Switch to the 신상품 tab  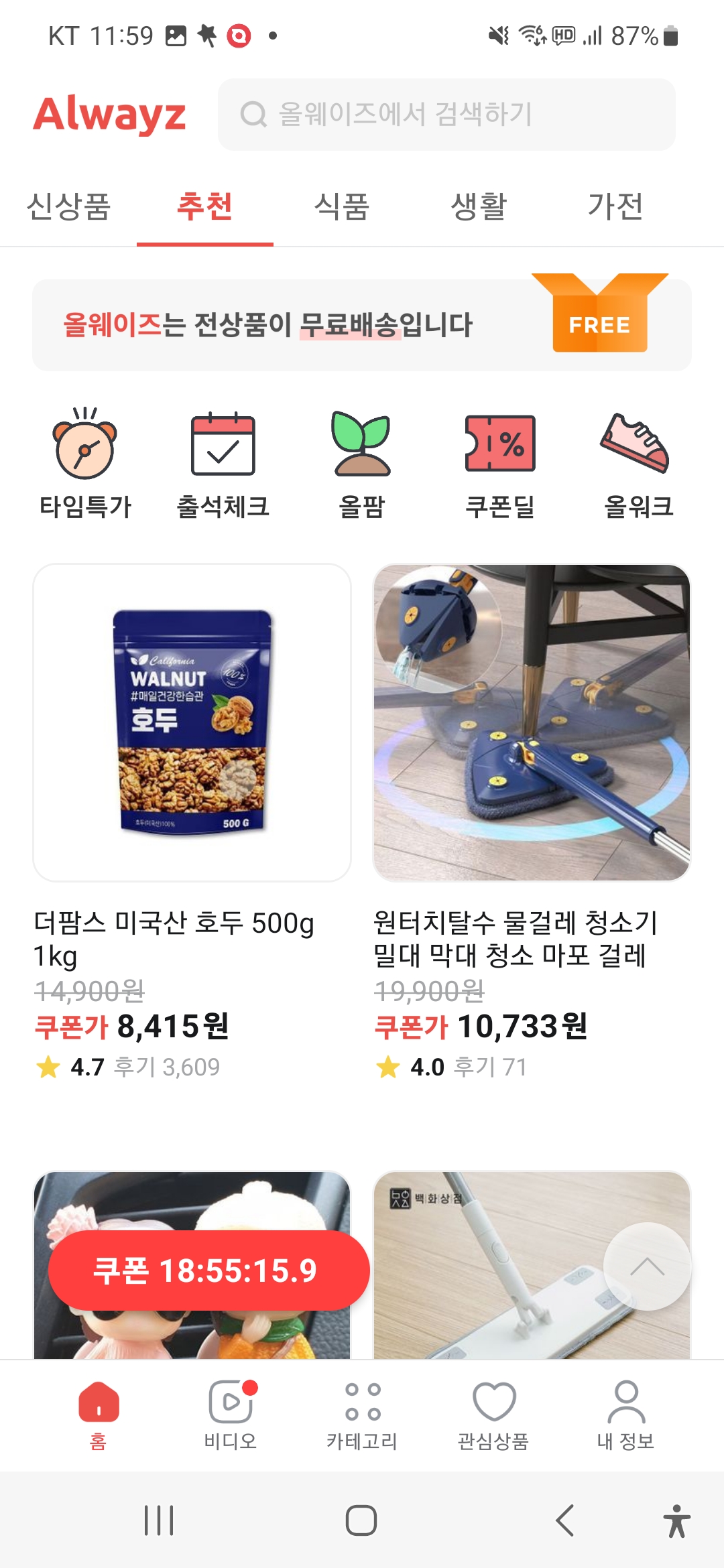[68, 206]
